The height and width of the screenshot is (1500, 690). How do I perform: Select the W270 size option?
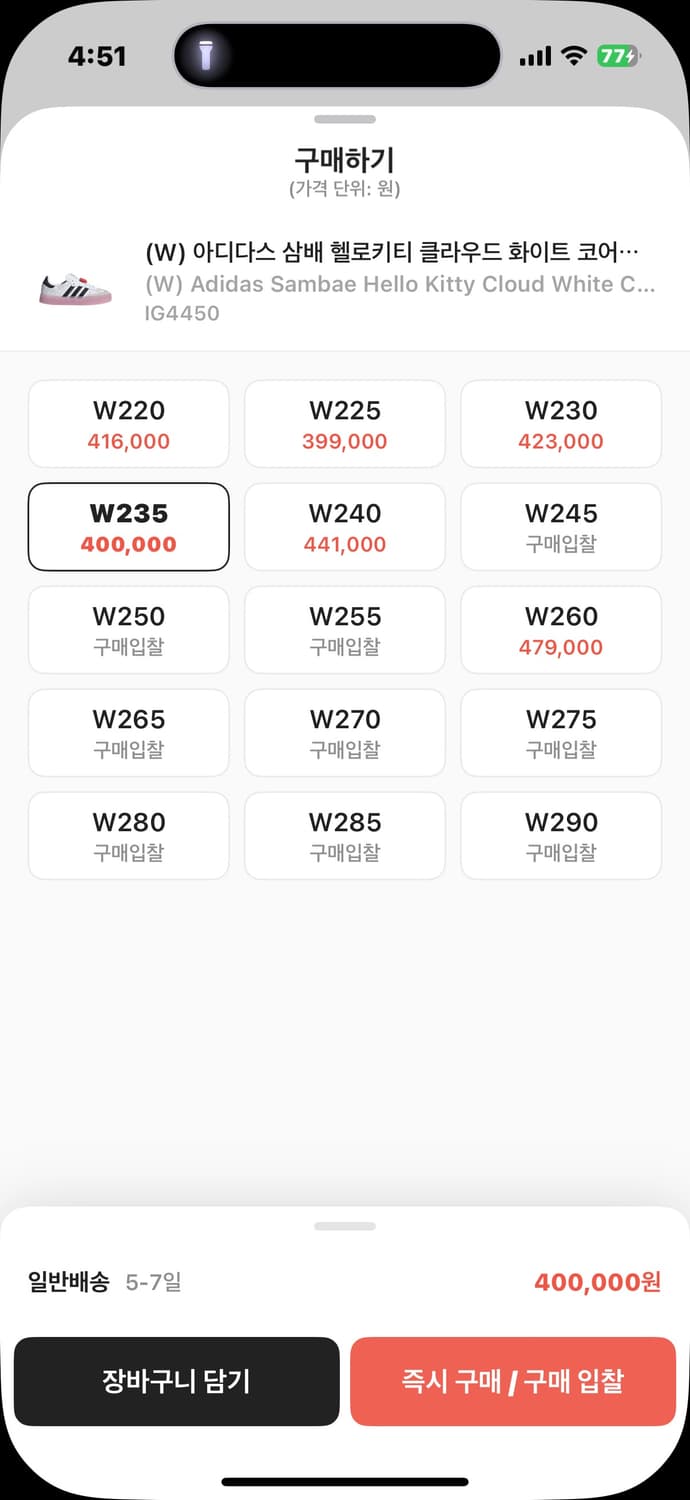pos(345,733)
